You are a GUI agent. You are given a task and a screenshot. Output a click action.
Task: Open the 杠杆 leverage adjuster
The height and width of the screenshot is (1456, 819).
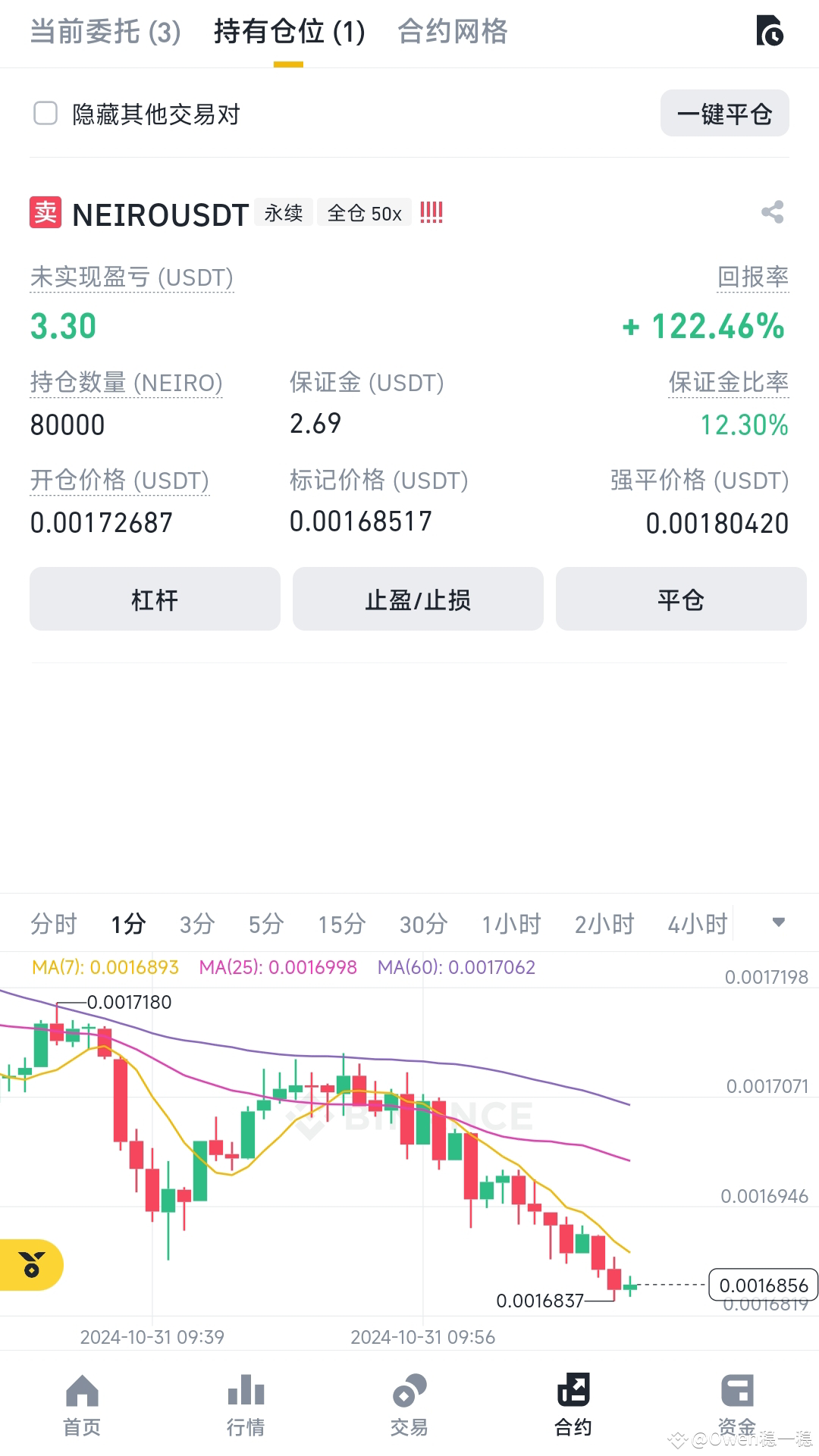(155, 599)
